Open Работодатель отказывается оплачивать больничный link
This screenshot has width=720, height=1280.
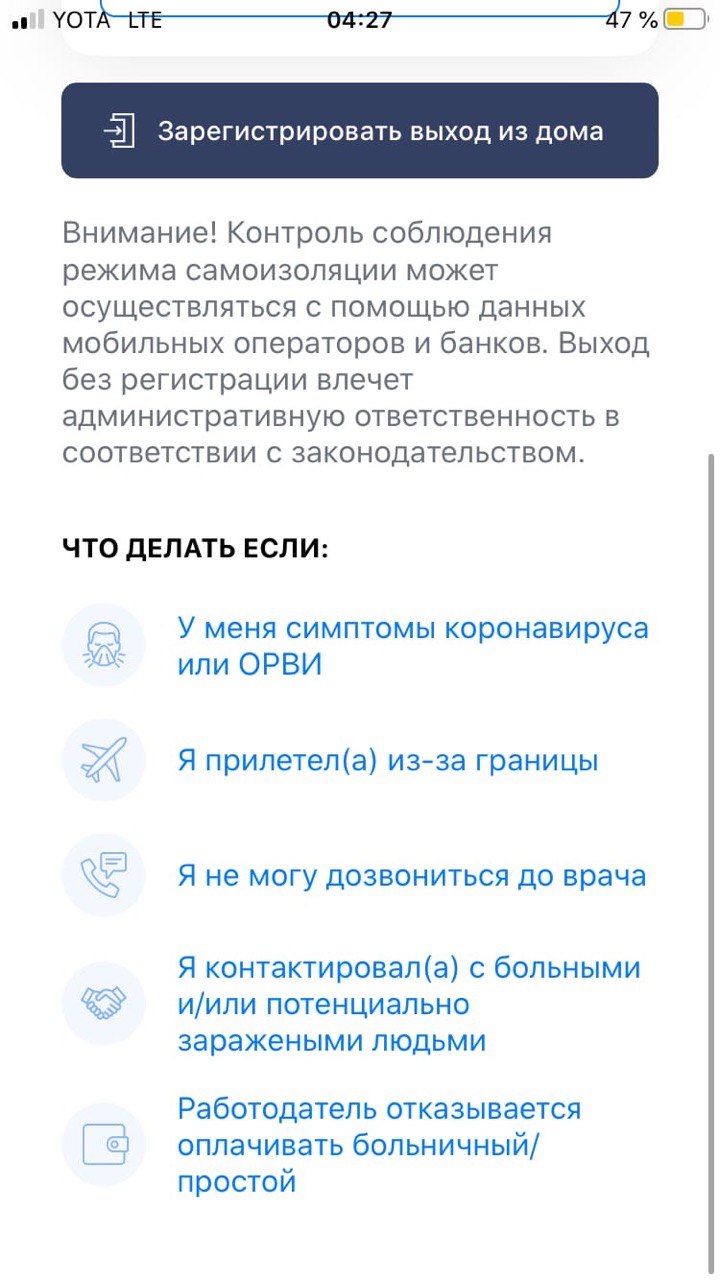[379, 1145]
